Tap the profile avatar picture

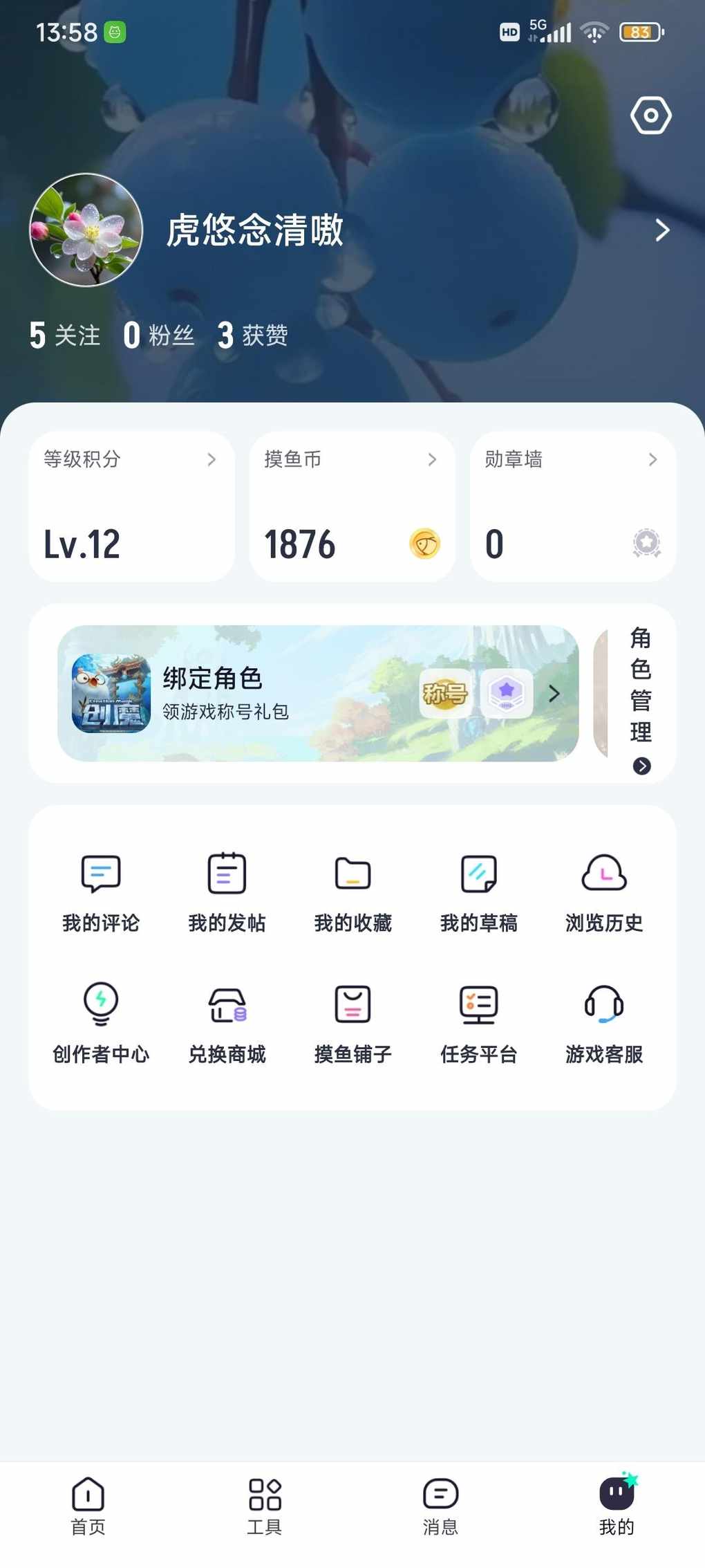(86, 230)
